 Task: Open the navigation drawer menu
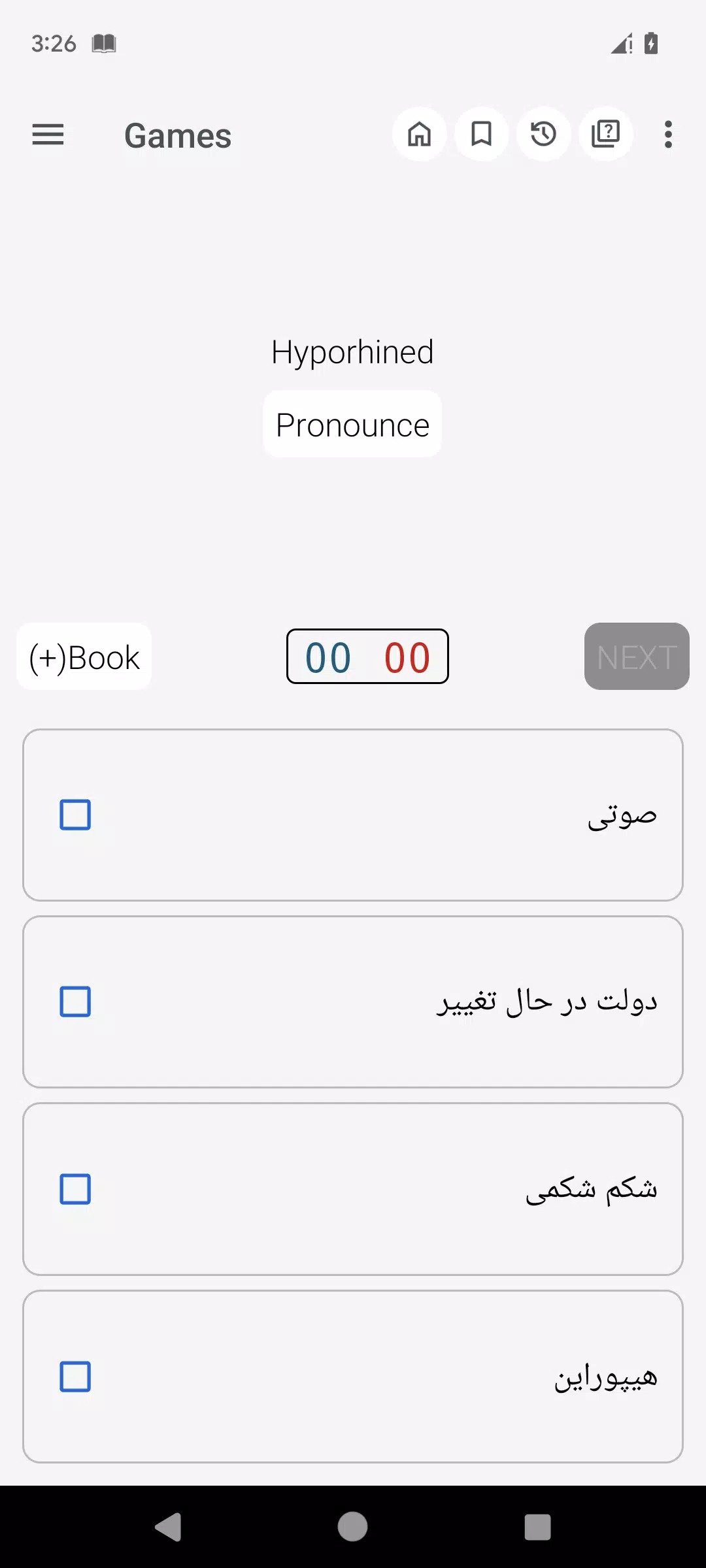(x=48, y=135)
